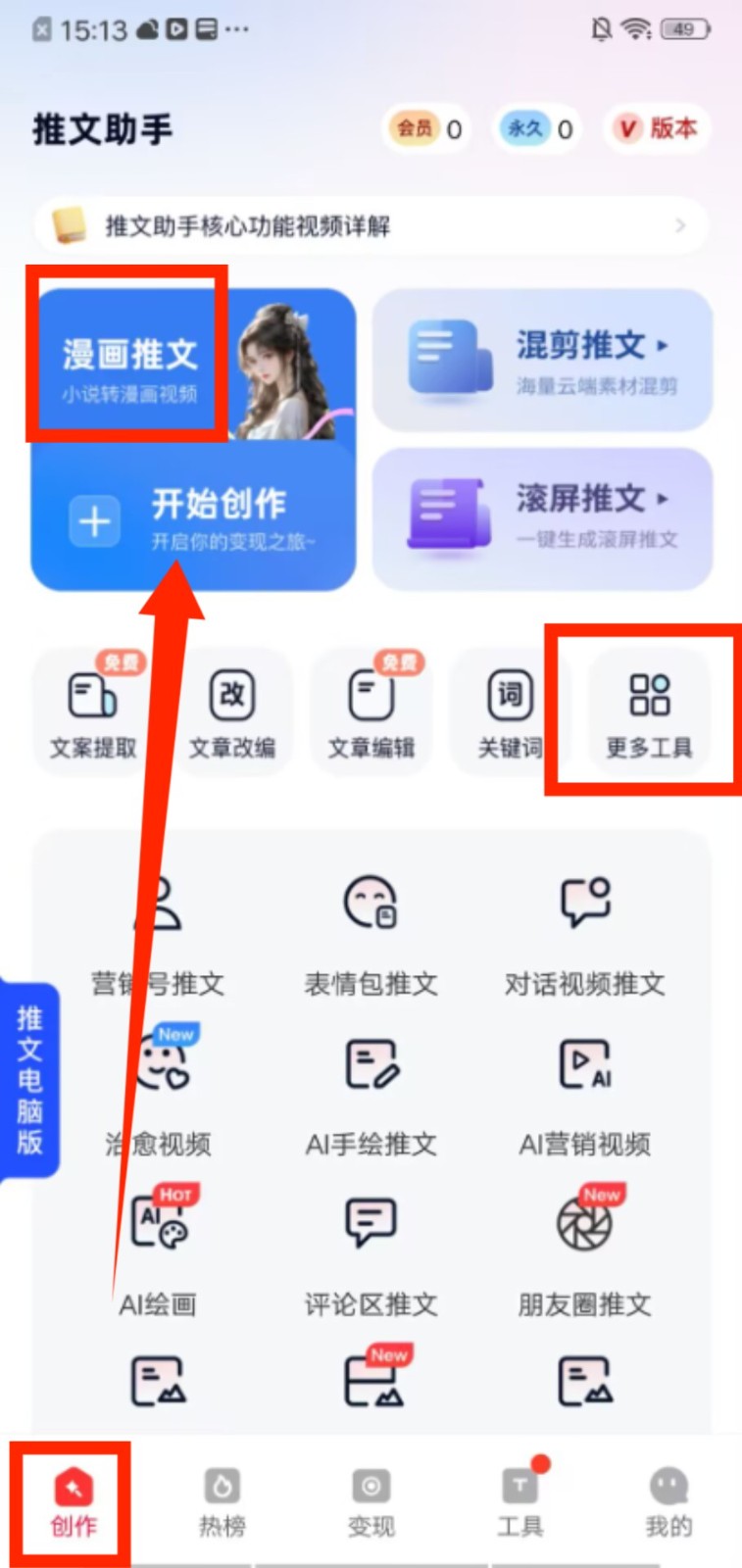The width and height of the screenshot is (742, 1568).
Task: Tap 开始创作 to start creating
Action: pyautogui.click(x=194, y=518)
